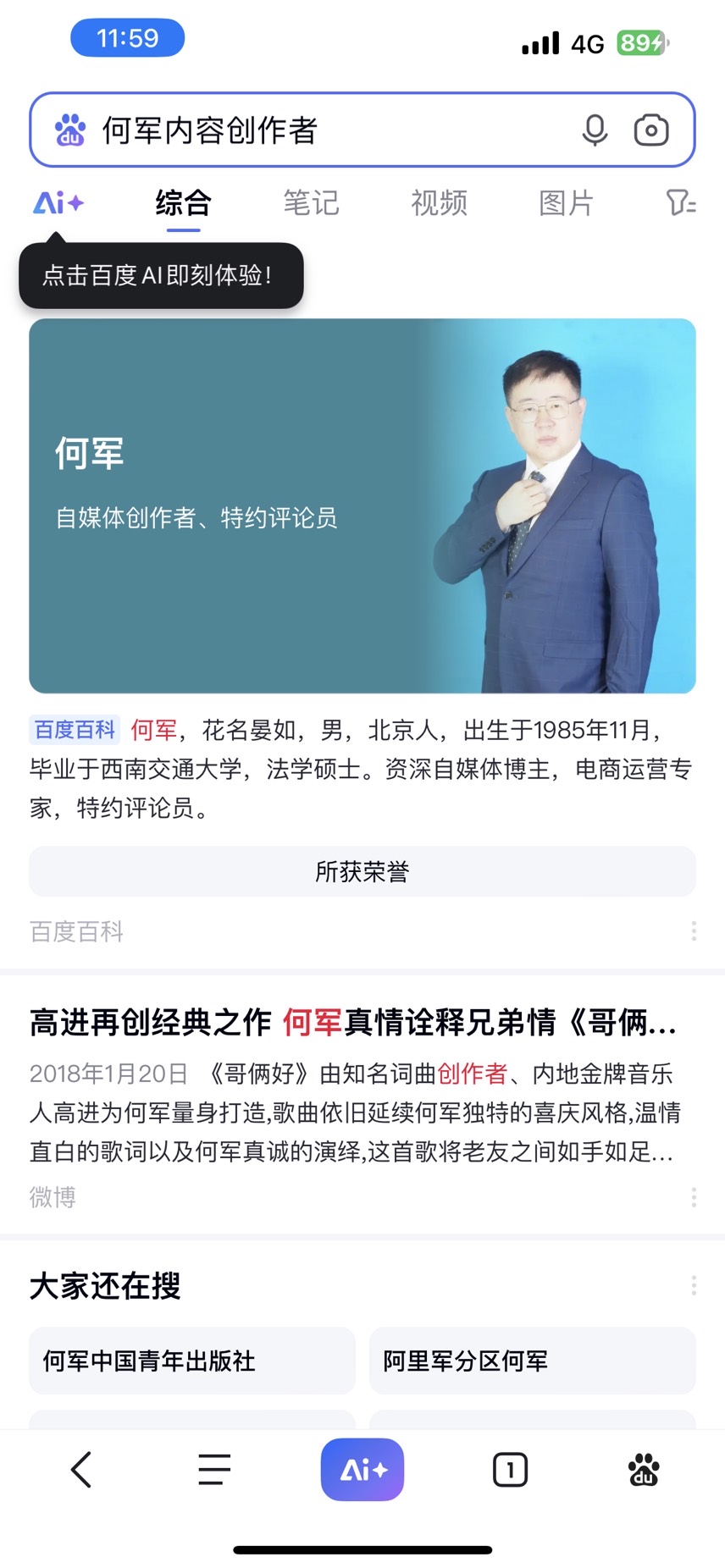Image resolution: width=725 pixels, height=1568 pixels.
Task: Open more options for 百度百科 result
Action: [x=694, y=931]
